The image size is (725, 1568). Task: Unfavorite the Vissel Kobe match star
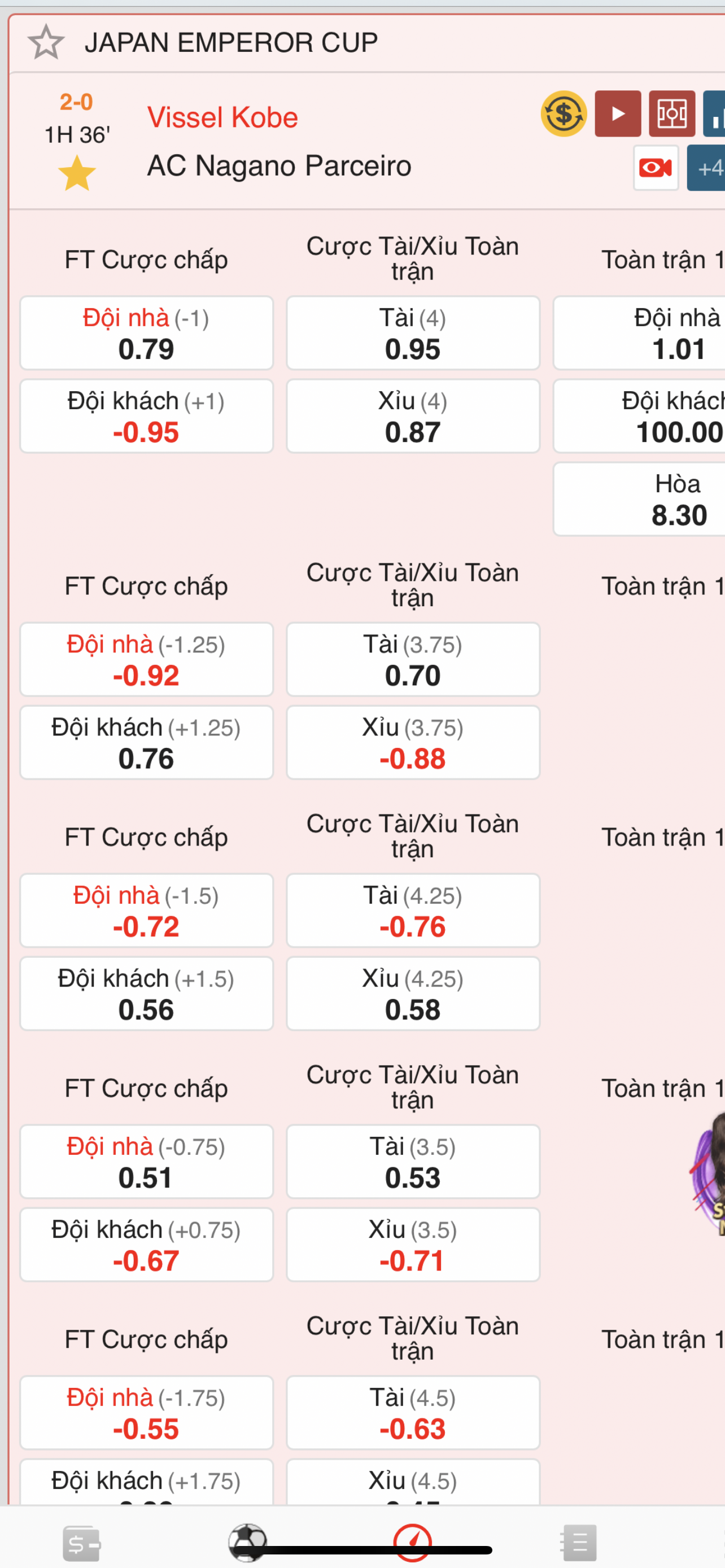pyautogui.click(x=77, y=173)
